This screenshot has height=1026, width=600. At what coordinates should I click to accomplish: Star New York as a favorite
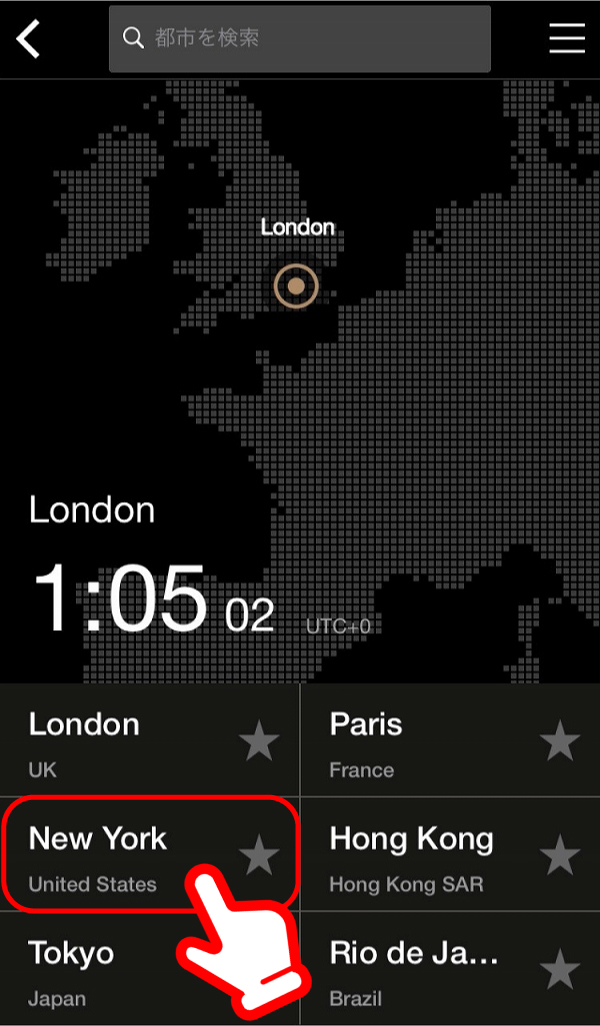tap(259, 856)
